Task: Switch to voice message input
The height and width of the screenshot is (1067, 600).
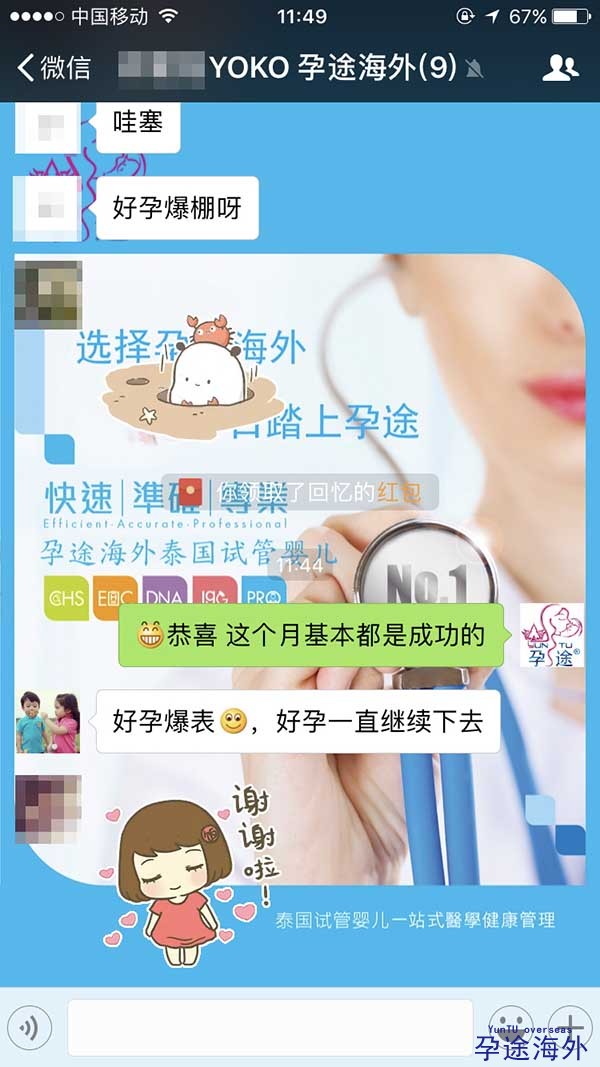Action: (x=29, y=1027)
